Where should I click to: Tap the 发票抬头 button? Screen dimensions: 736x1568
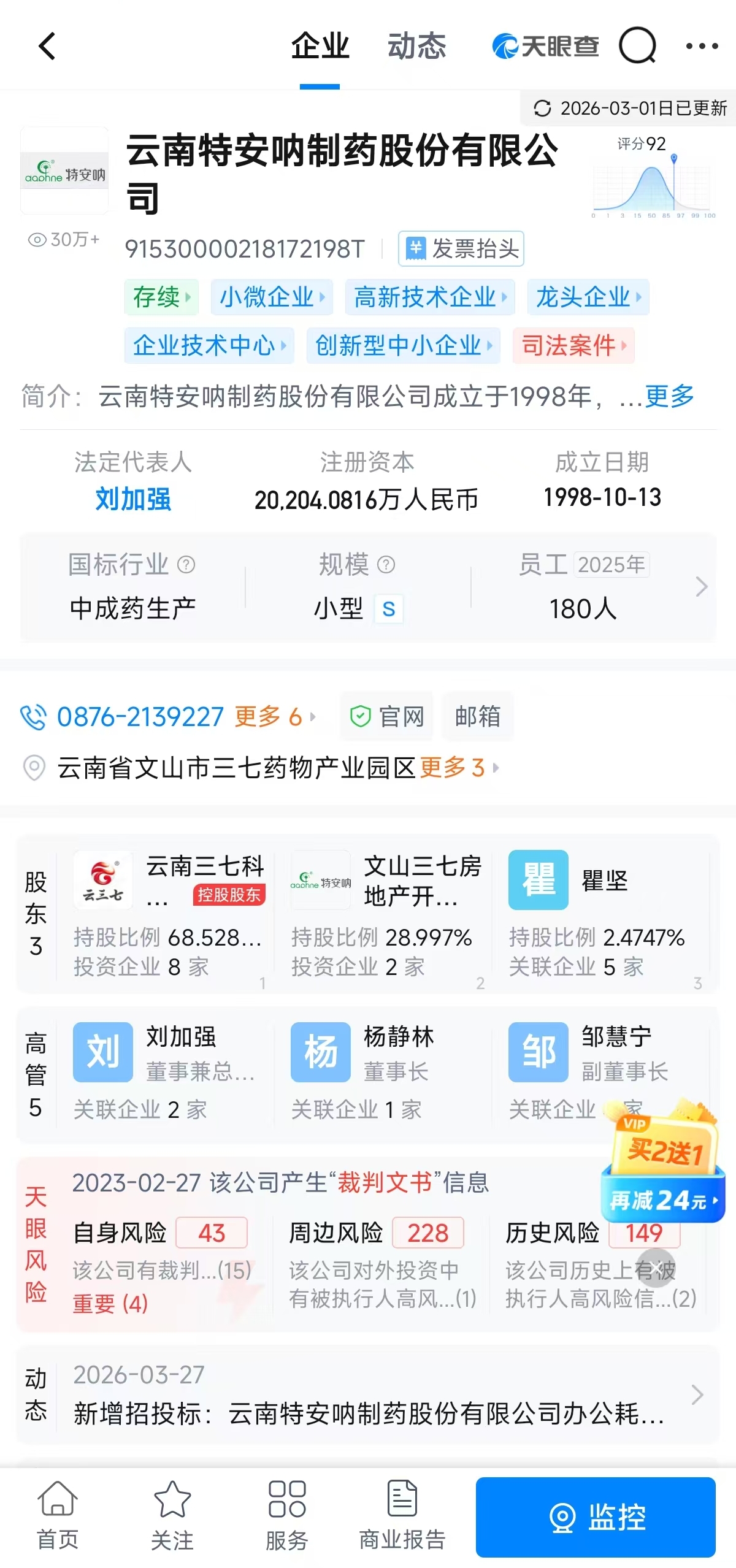(461, 248)
